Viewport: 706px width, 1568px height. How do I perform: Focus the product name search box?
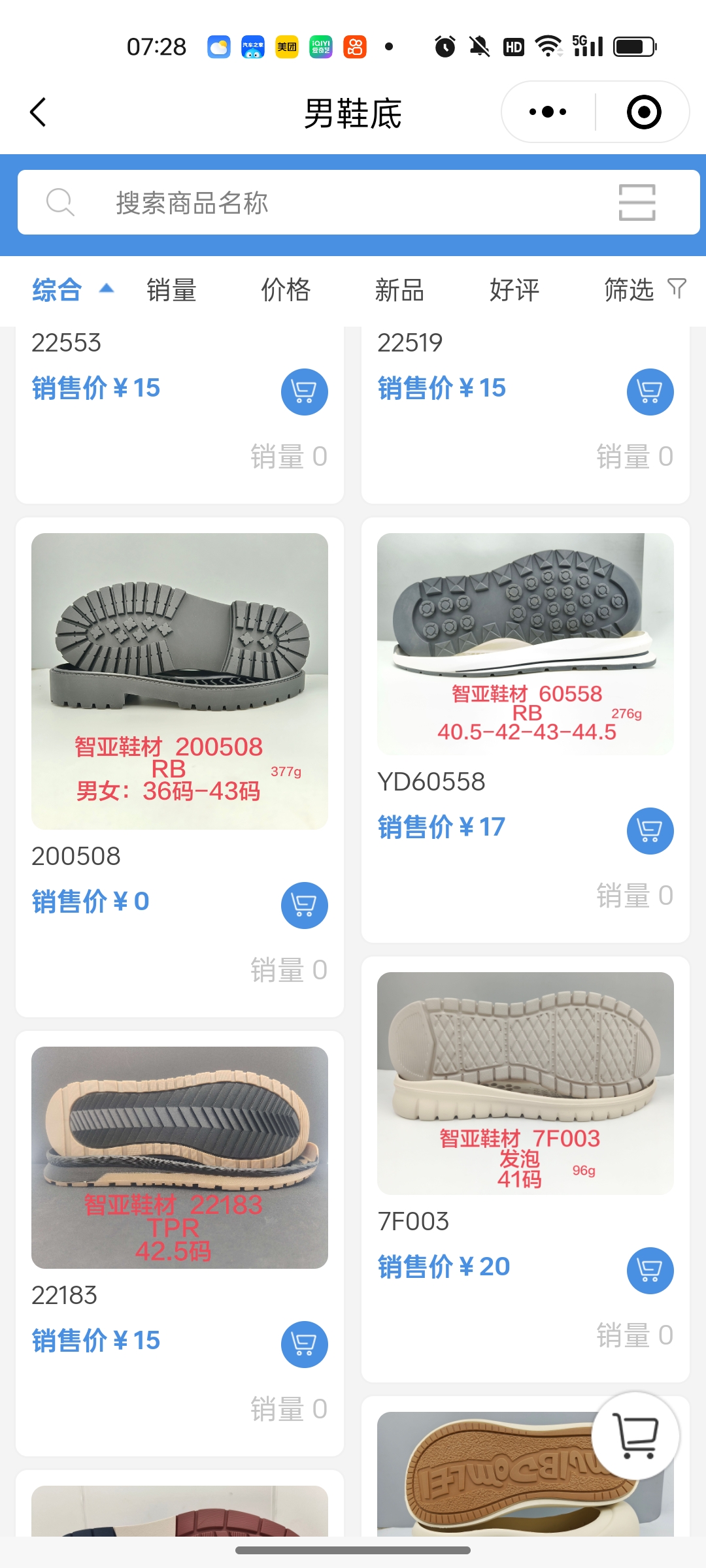pyautogui.click(x=327, y=203)
